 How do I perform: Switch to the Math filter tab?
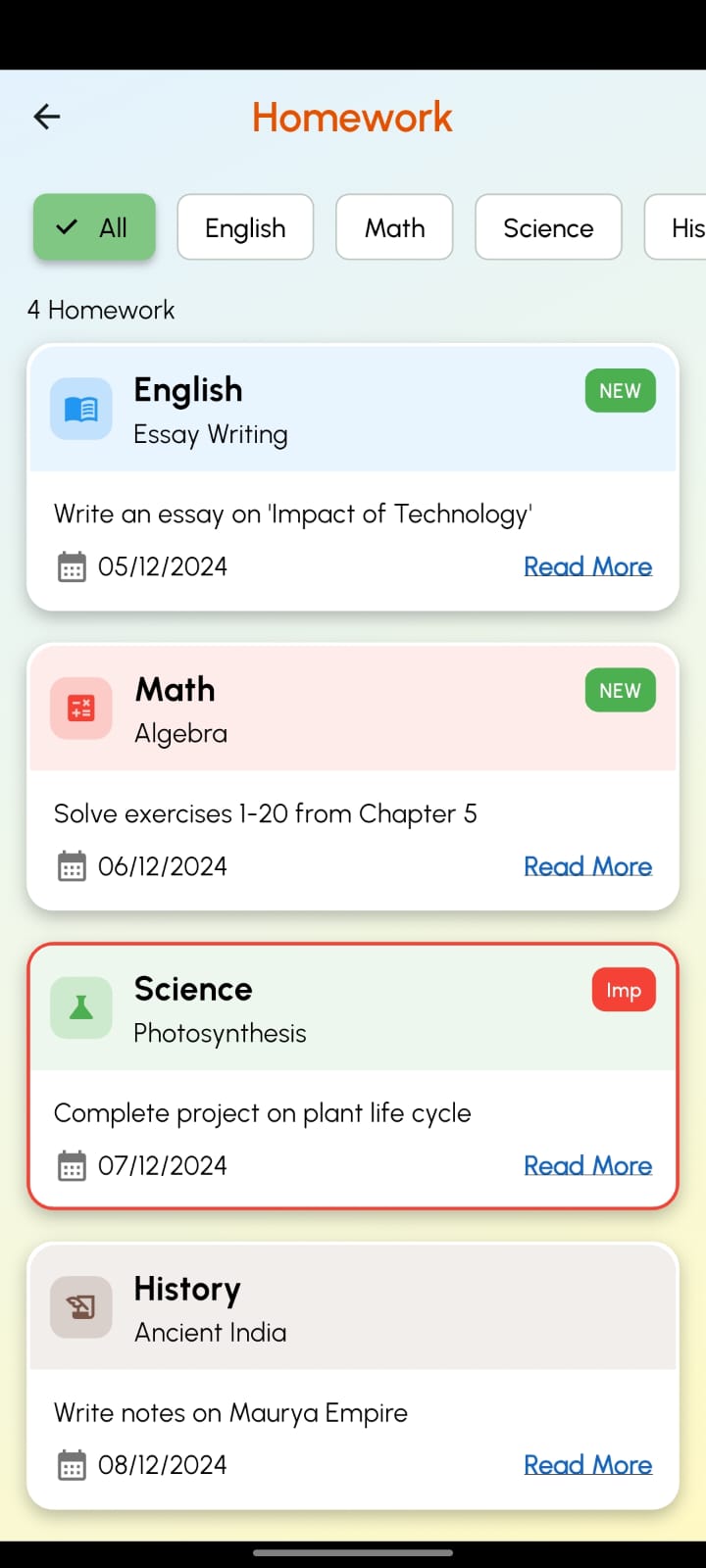pyautogui.click(x=394, y=226)
